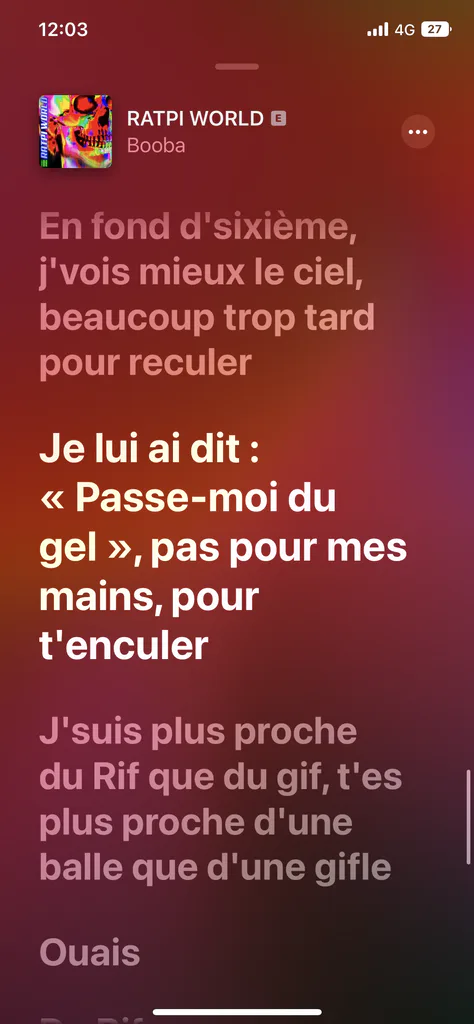
Task: Tap the RATPI WORLD album artwork
Action: [x=75, y=132]
